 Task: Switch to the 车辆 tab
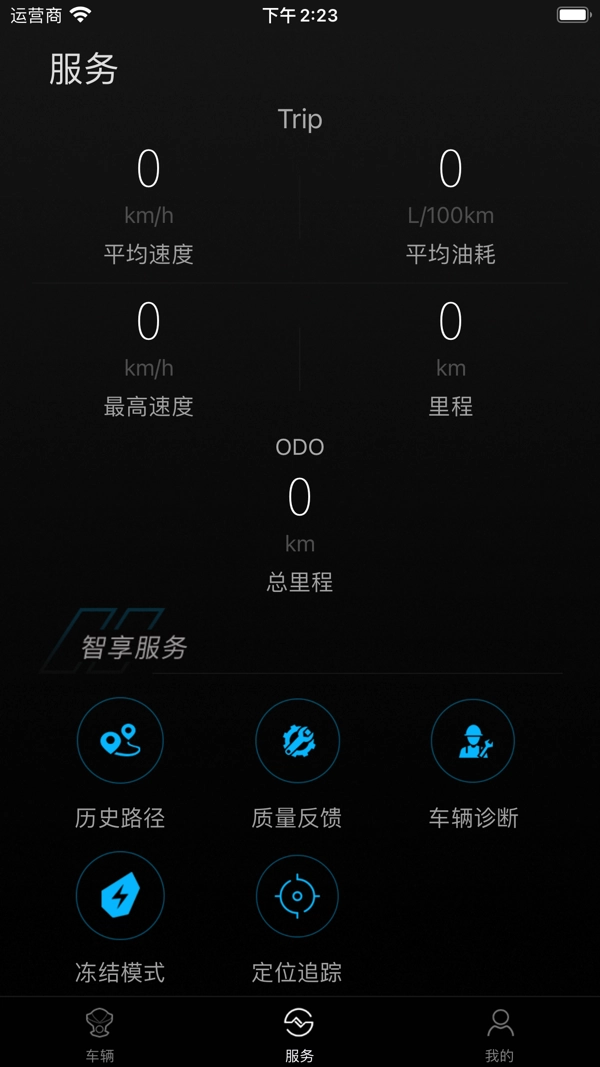100,1033
